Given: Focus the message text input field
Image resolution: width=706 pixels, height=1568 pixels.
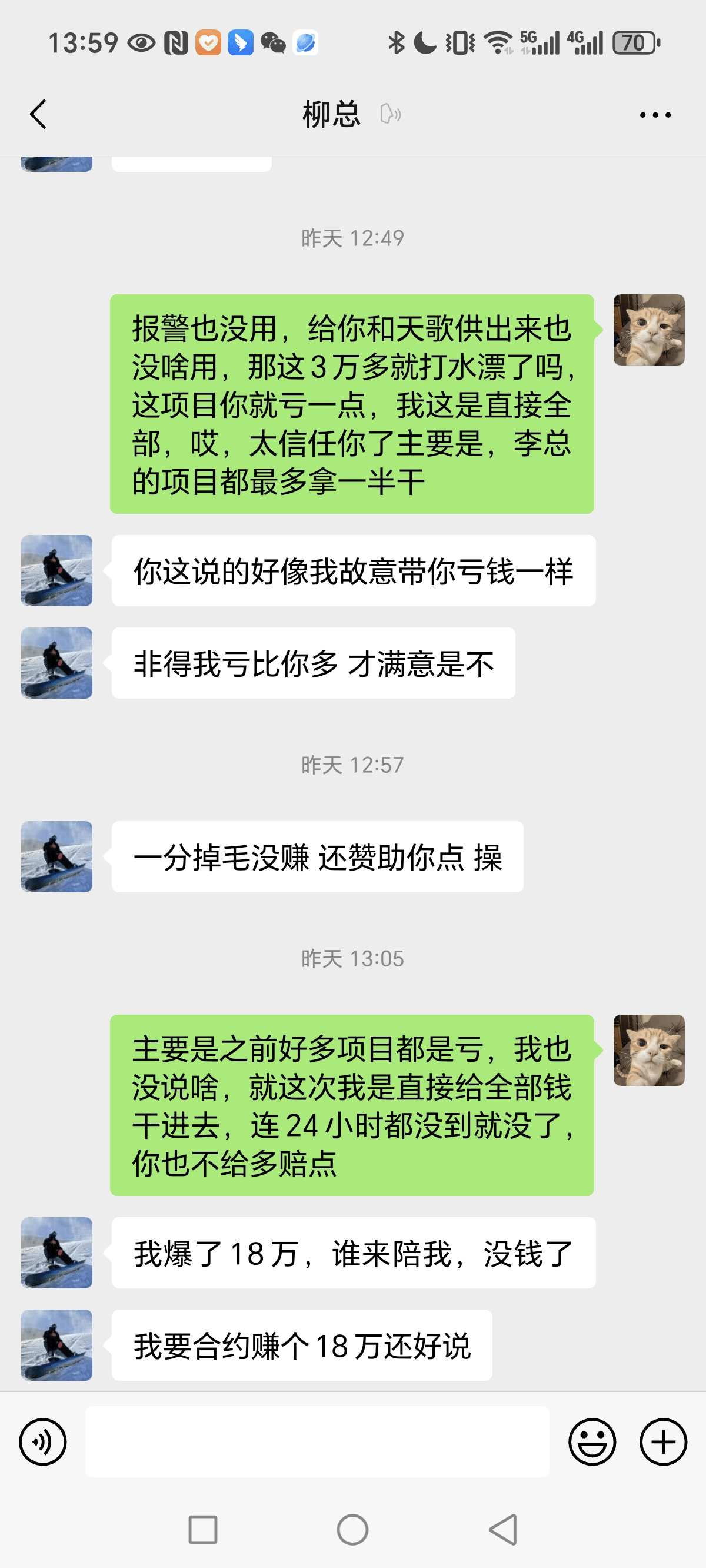Looking at the screenshot, I should (317, 1441).
